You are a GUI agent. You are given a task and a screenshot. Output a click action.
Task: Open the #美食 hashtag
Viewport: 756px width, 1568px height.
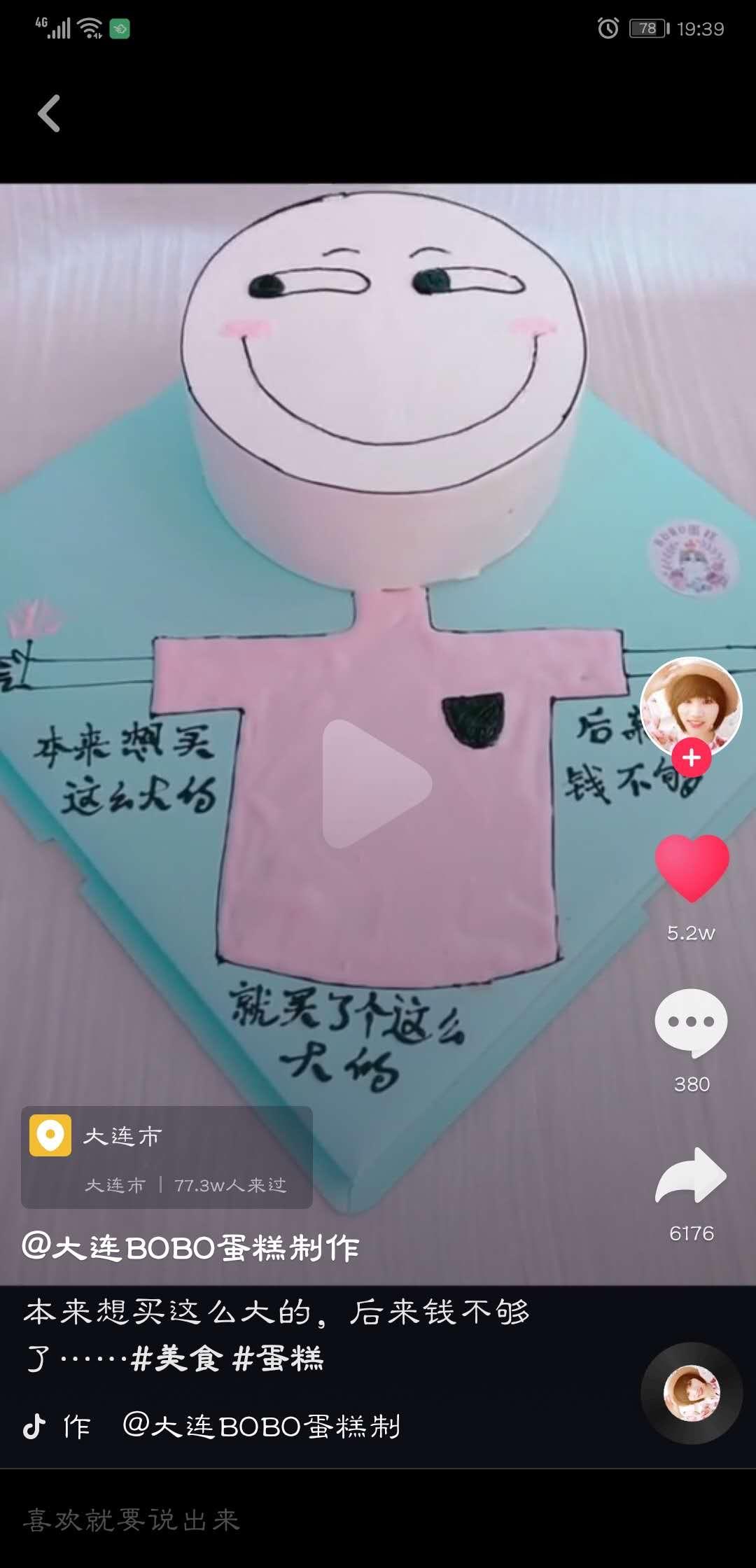click(x=176, y=1359)
